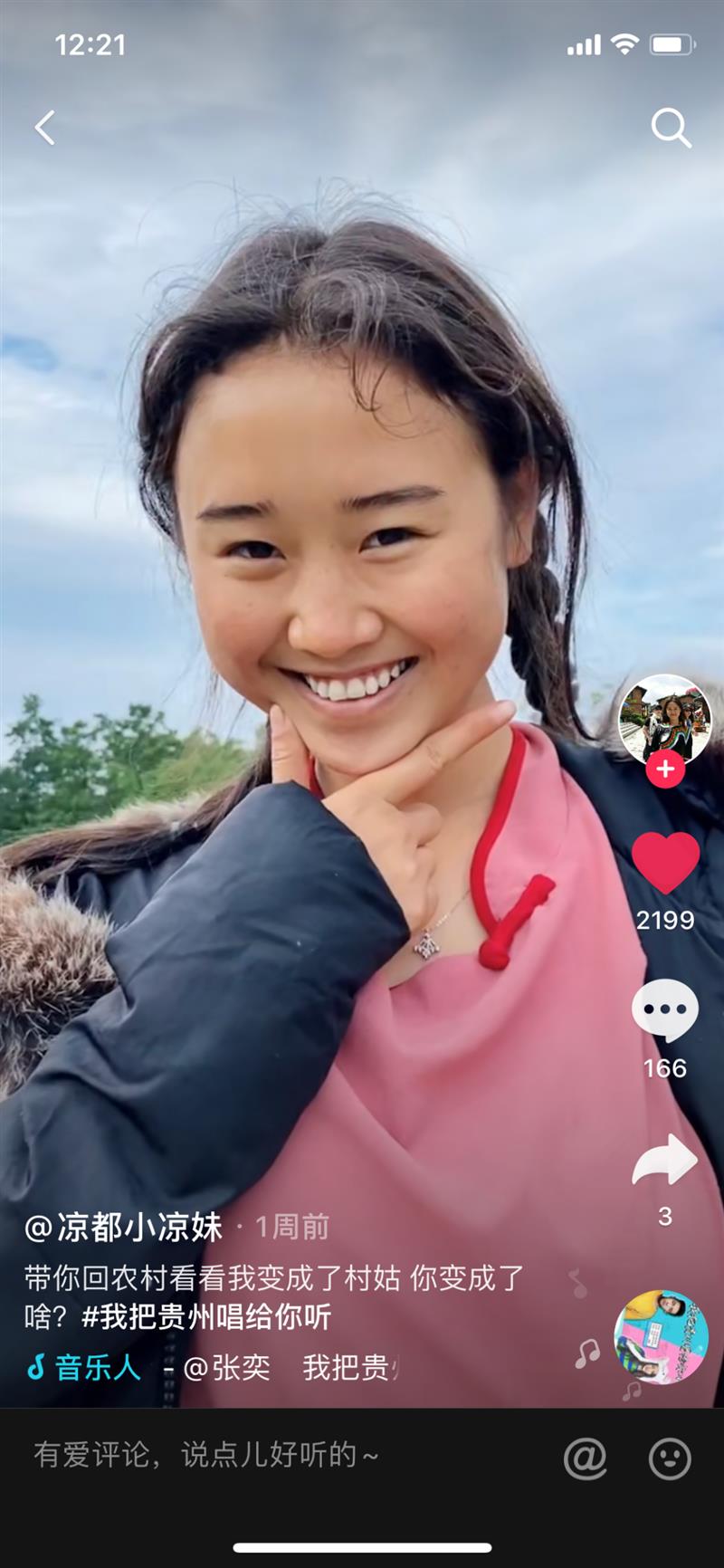The height and width of the screenshot is (1568, 724).
Task: Mention someone with the @ icon
Action: [586, 1458]
